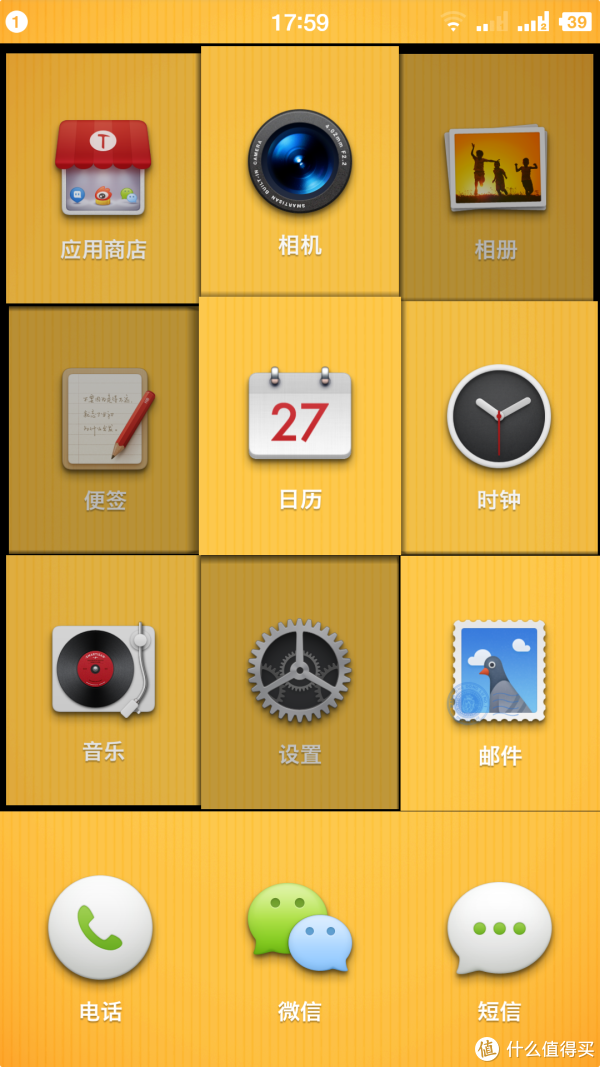
Task: Launch the 音乐 music player
Action: tap(104, 668)
